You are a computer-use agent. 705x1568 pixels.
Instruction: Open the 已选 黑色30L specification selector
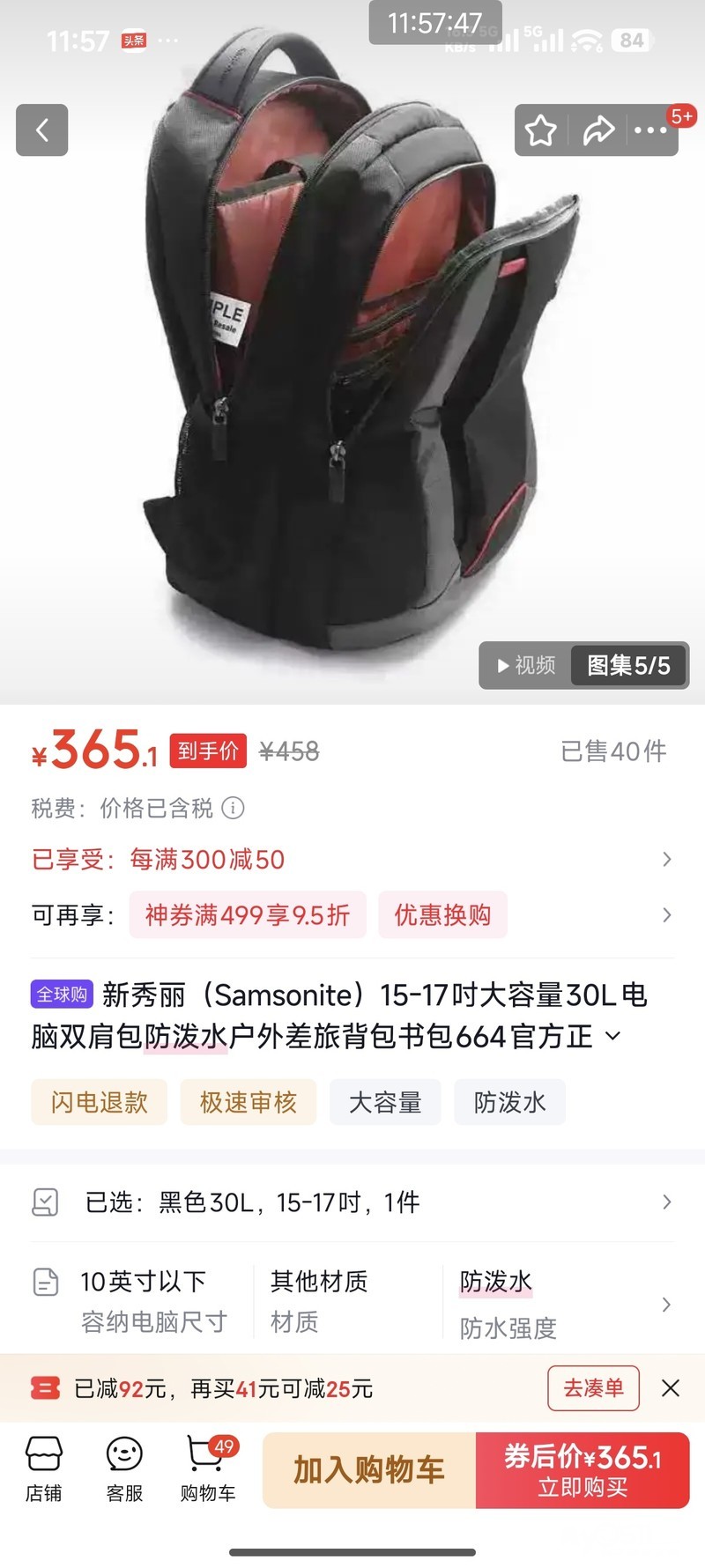[x=352, y=1202]
